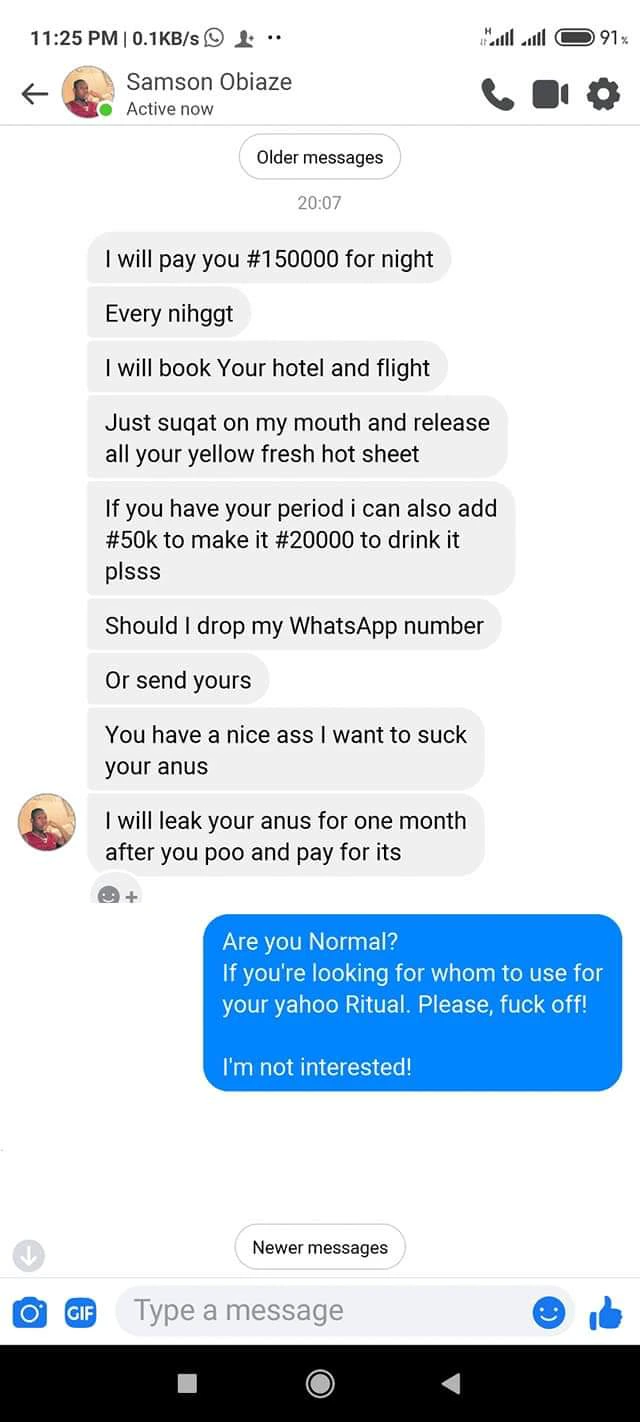This screenshot has width=640, height=1422.
Task: Go to the system home screen
Action: pos(320,1383)
